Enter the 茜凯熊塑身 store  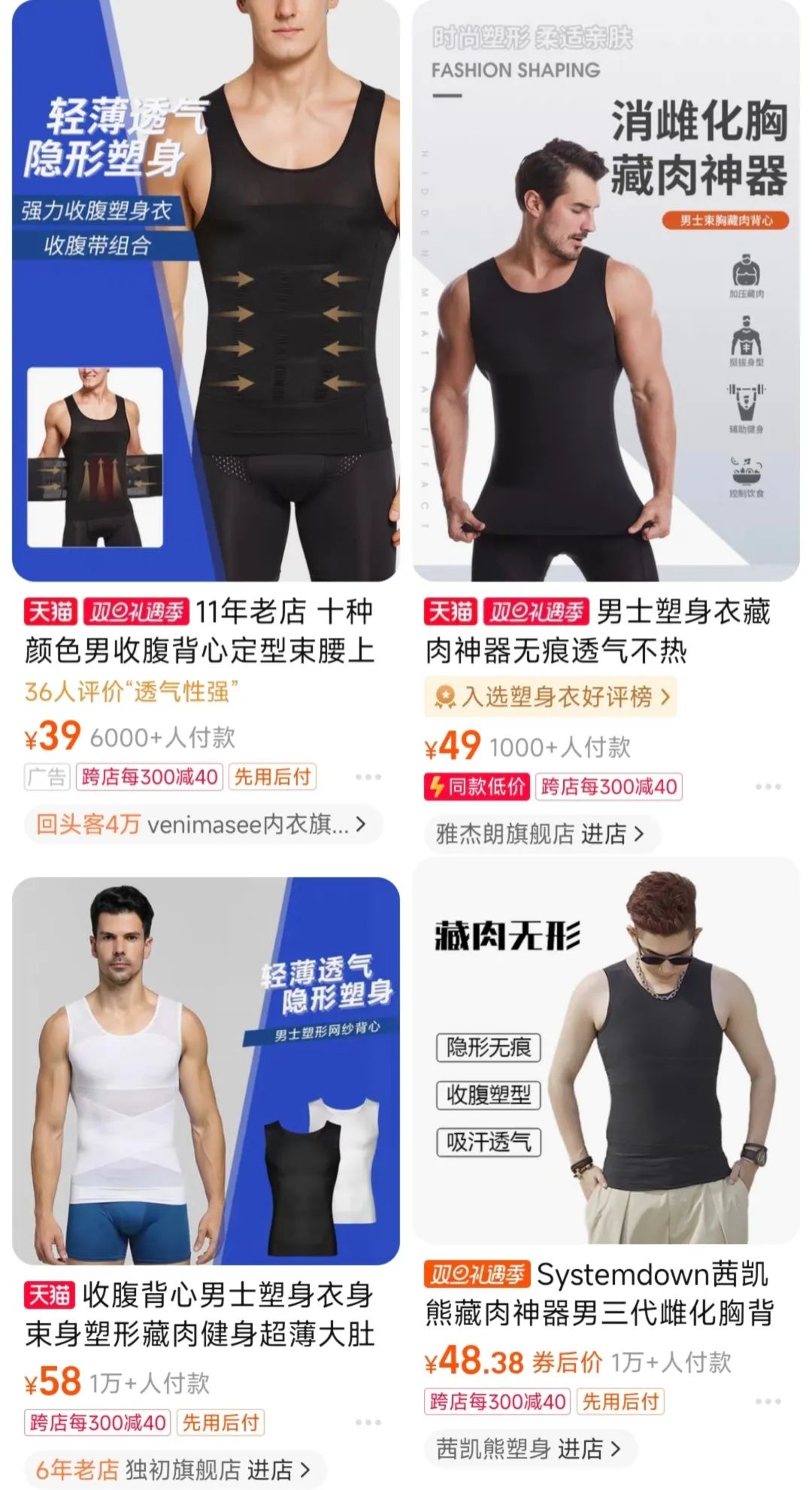point(528,1448)
